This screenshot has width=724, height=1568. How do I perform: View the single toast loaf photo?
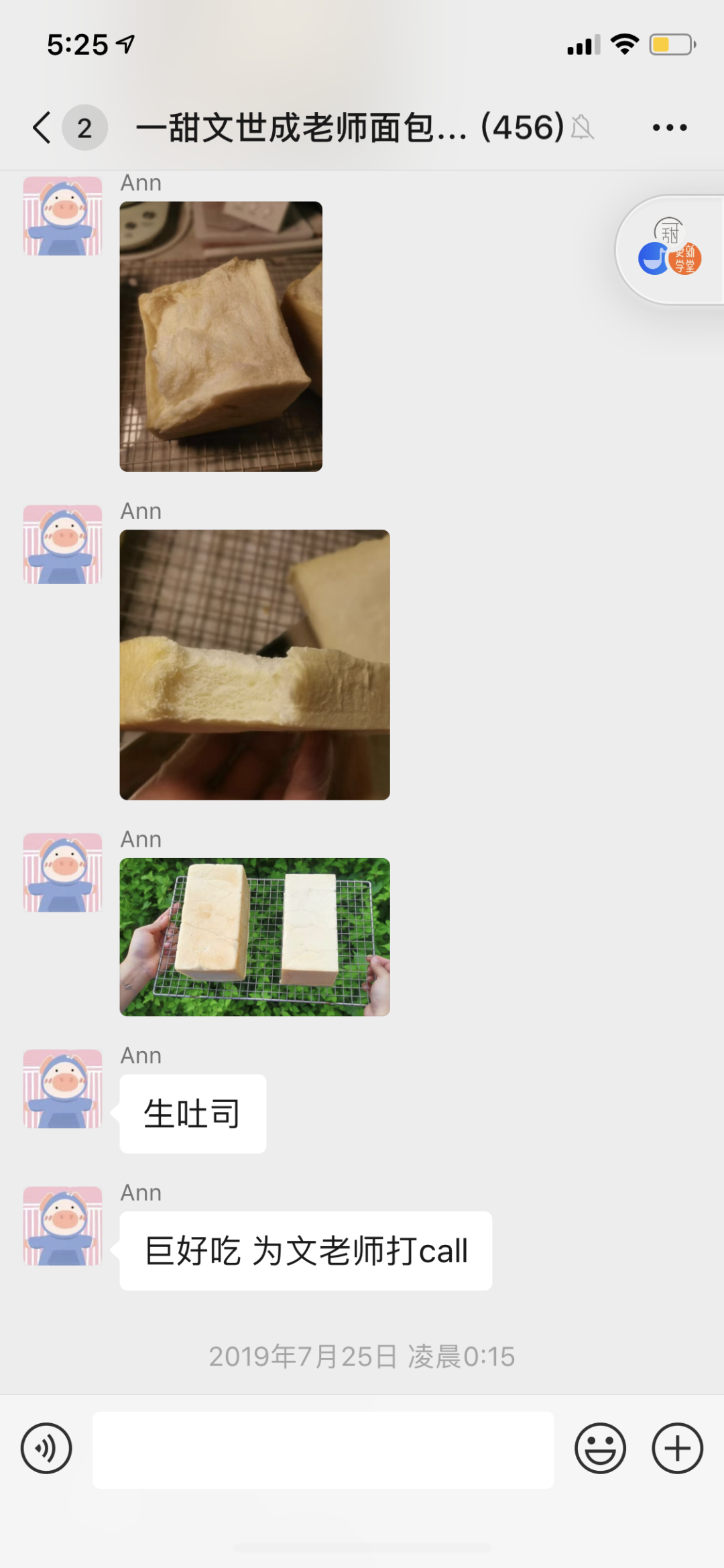coord(221,337)
